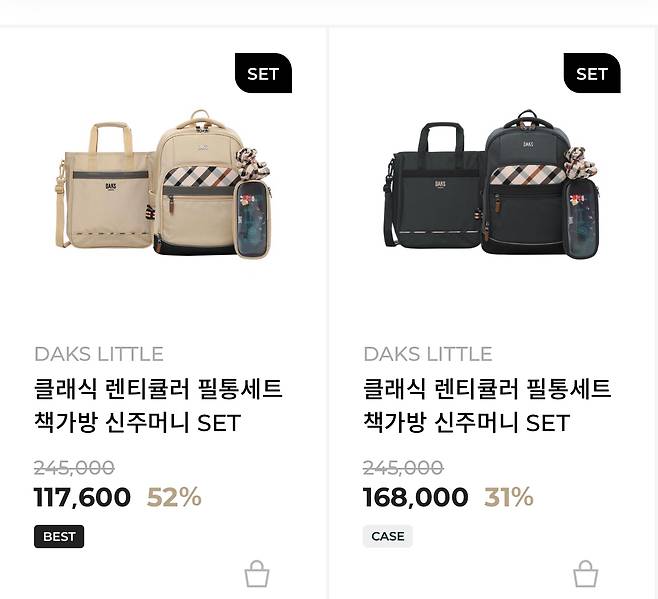Viewport: 658px width, 599px height.
Task: Add the 117,600 beige set to cart
Action: pos(257,574)
